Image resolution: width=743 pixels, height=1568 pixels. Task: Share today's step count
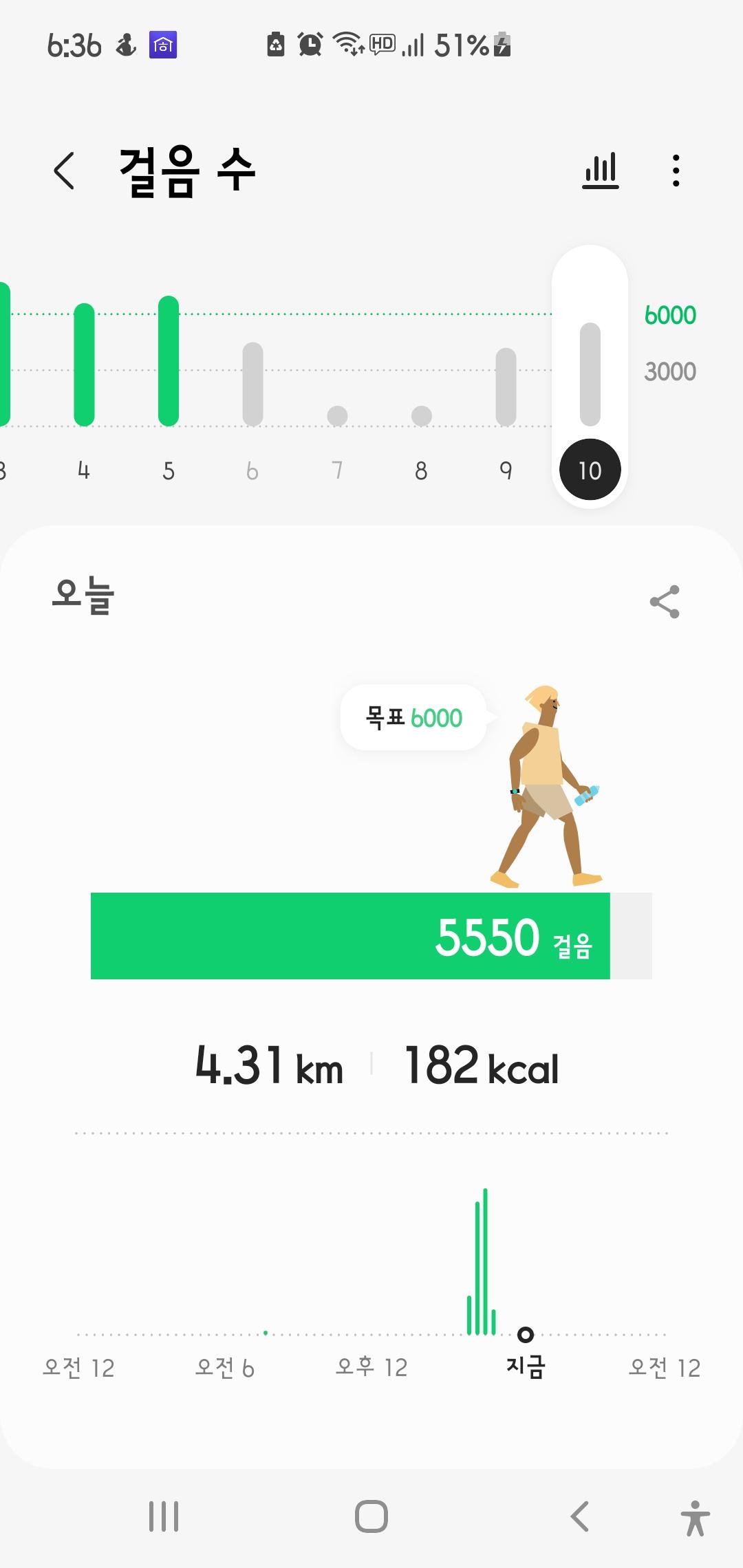(665, 602)
